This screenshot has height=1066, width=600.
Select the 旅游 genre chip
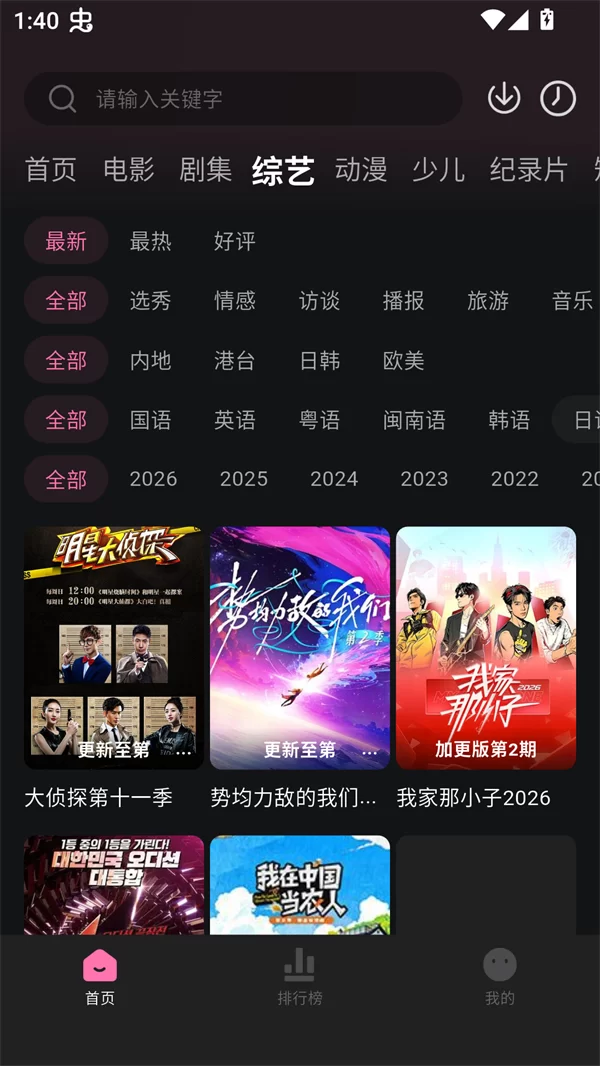coord(488,300)
